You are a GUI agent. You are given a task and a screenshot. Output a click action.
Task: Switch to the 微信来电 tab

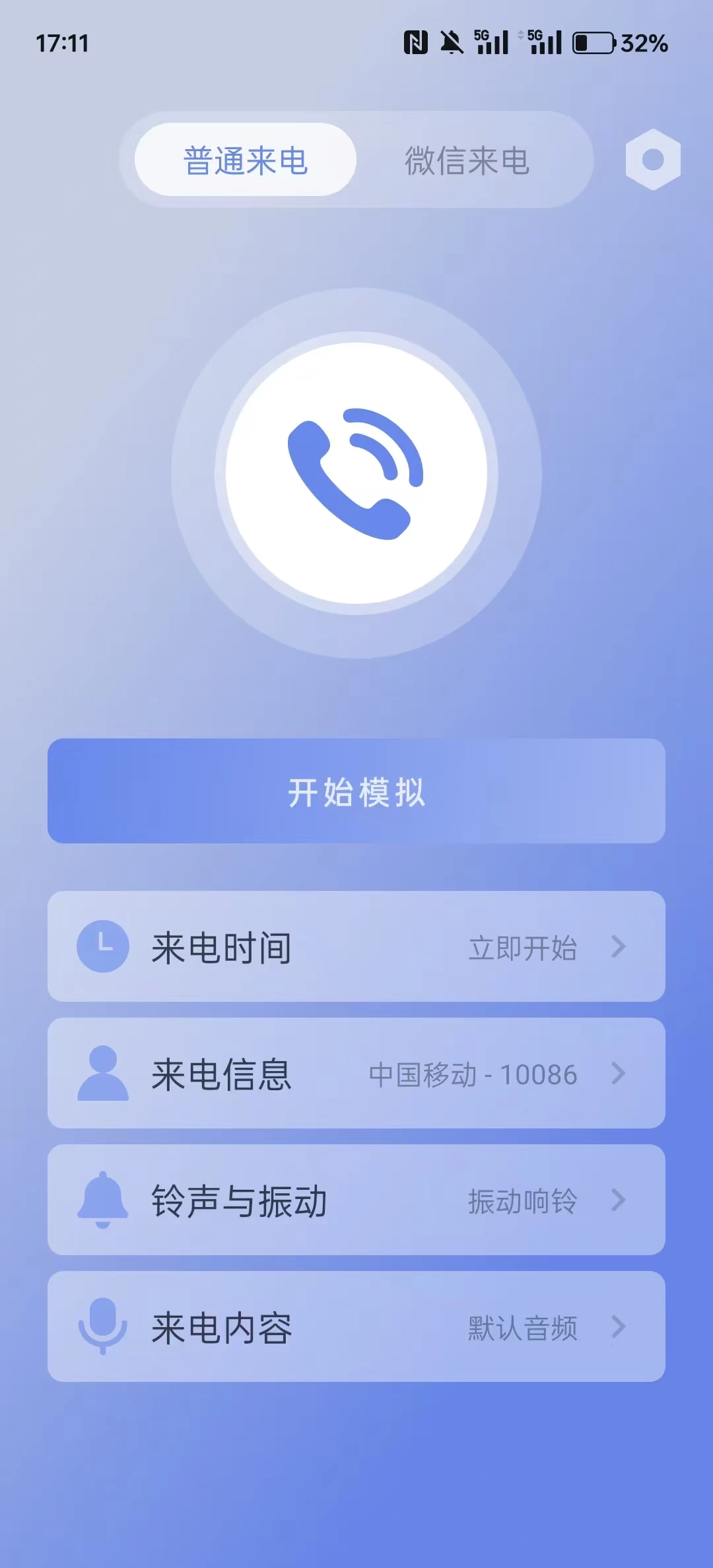click(467, 160)
